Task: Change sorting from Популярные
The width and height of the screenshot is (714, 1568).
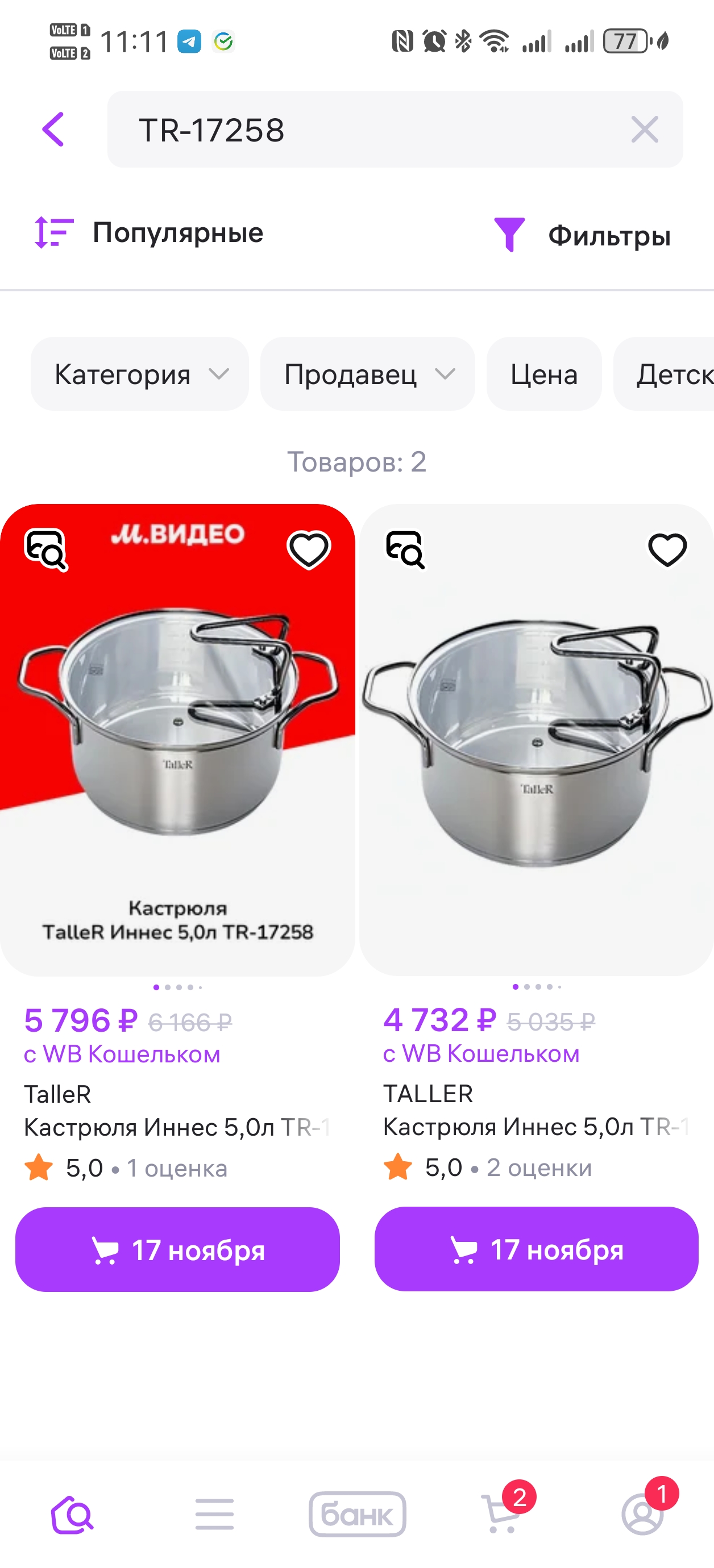Action: (150, 232)
